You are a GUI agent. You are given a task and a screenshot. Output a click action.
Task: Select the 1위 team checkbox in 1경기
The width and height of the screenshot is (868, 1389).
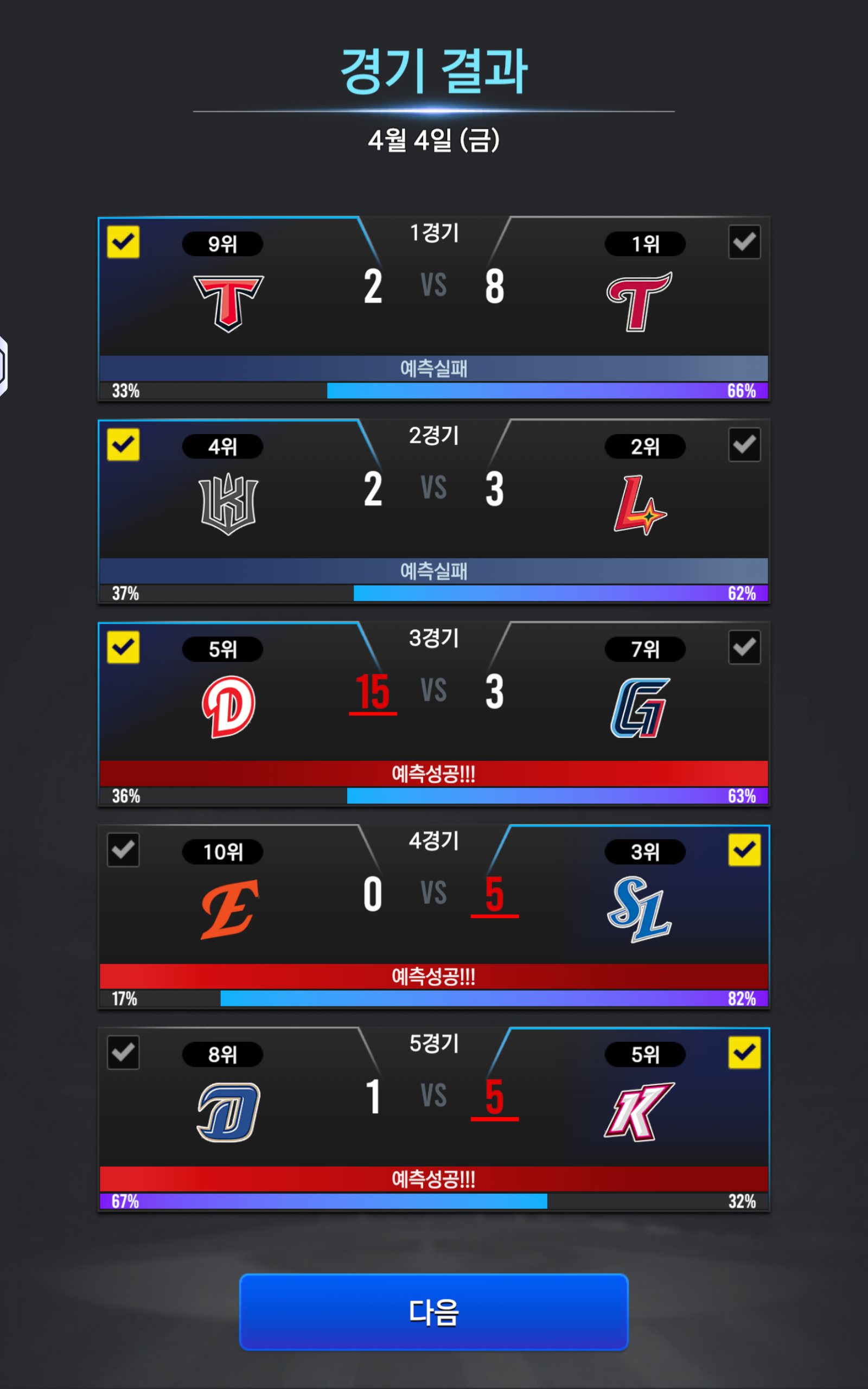coord(744,242)
